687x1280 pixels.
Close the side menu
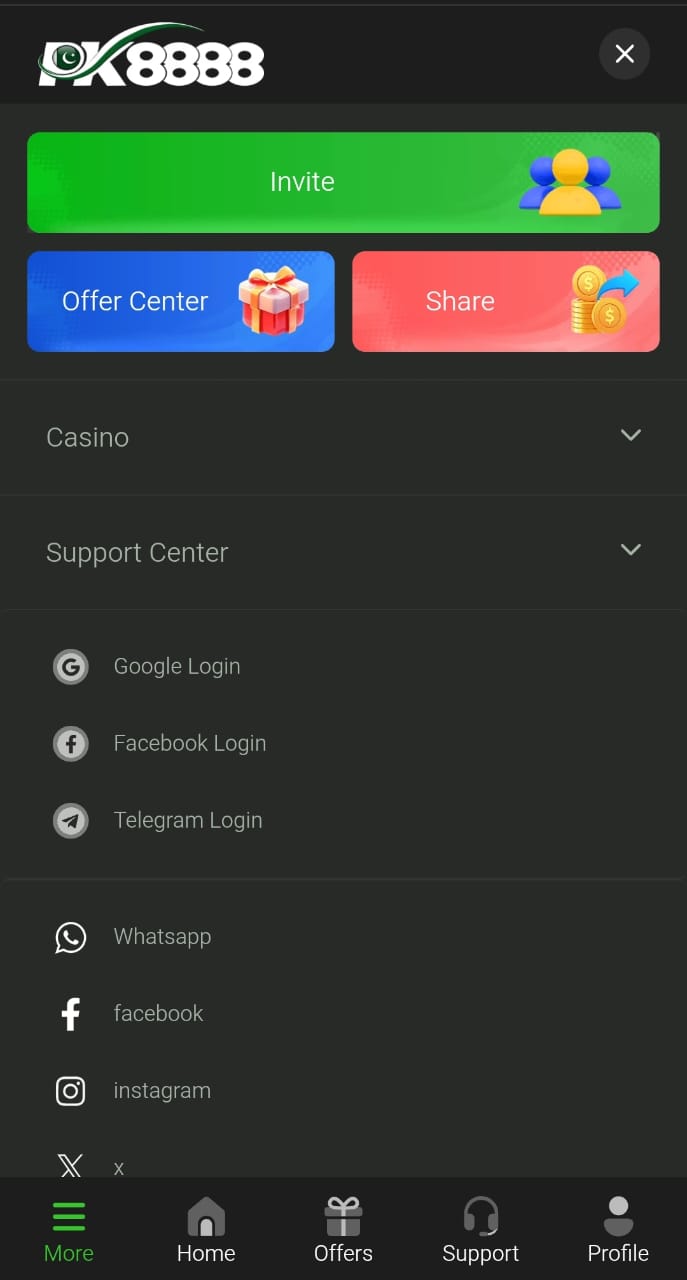[x=624, y=54]
